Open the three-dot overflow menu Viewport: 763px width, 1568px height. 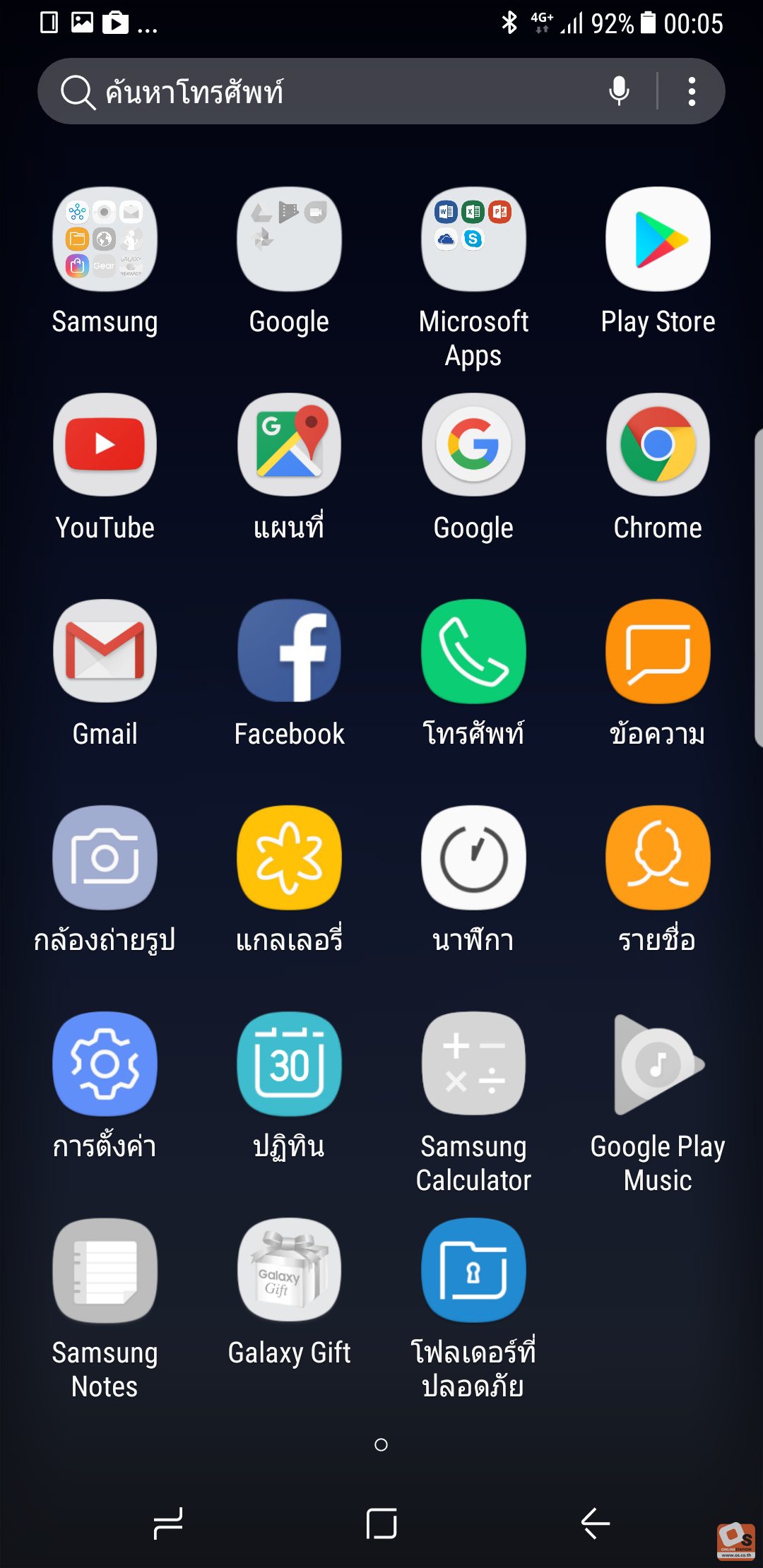point(692,92)
